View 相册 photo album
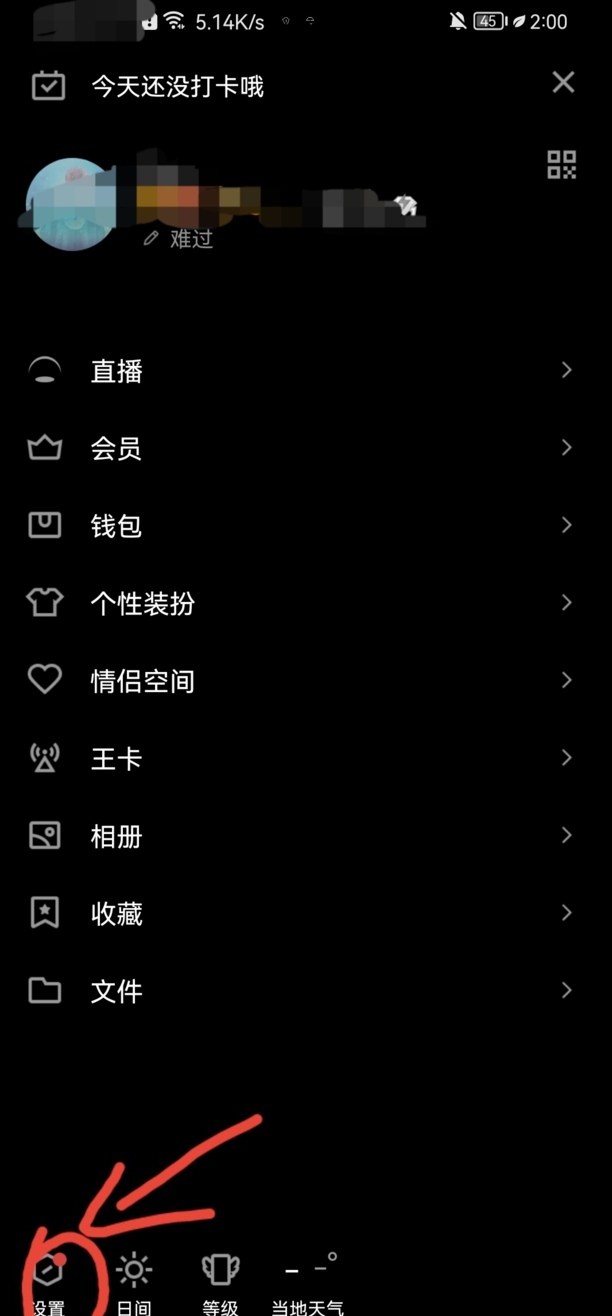The image size is (612, 1316). pyautogui.click(x=306, y=836)
